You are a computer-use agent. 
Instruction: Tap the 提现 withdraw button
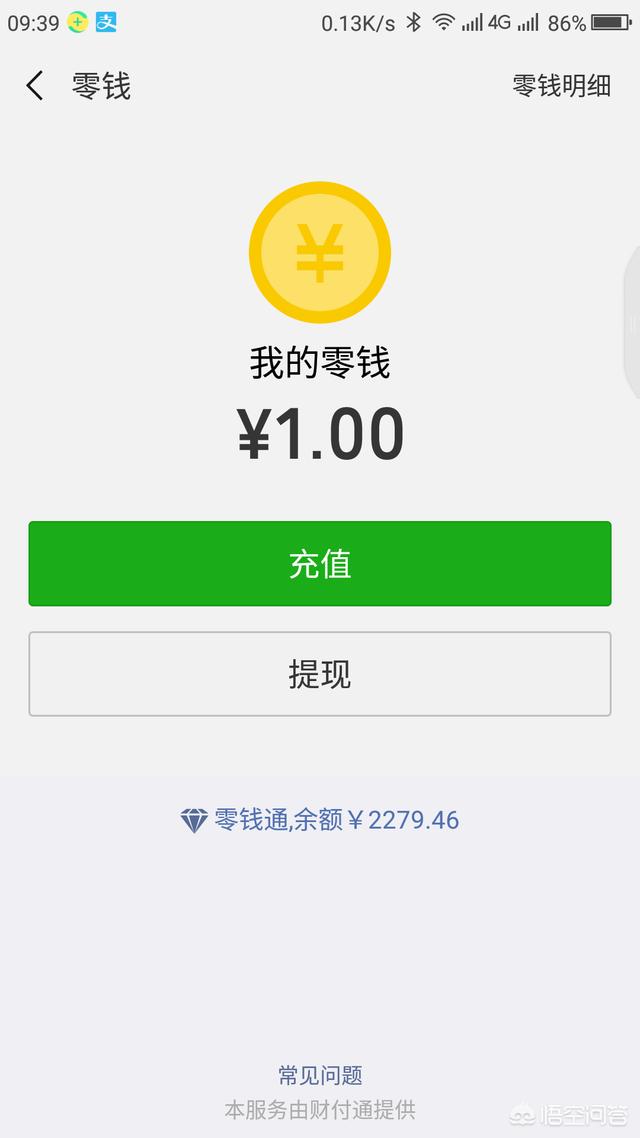tap(320, 674)
